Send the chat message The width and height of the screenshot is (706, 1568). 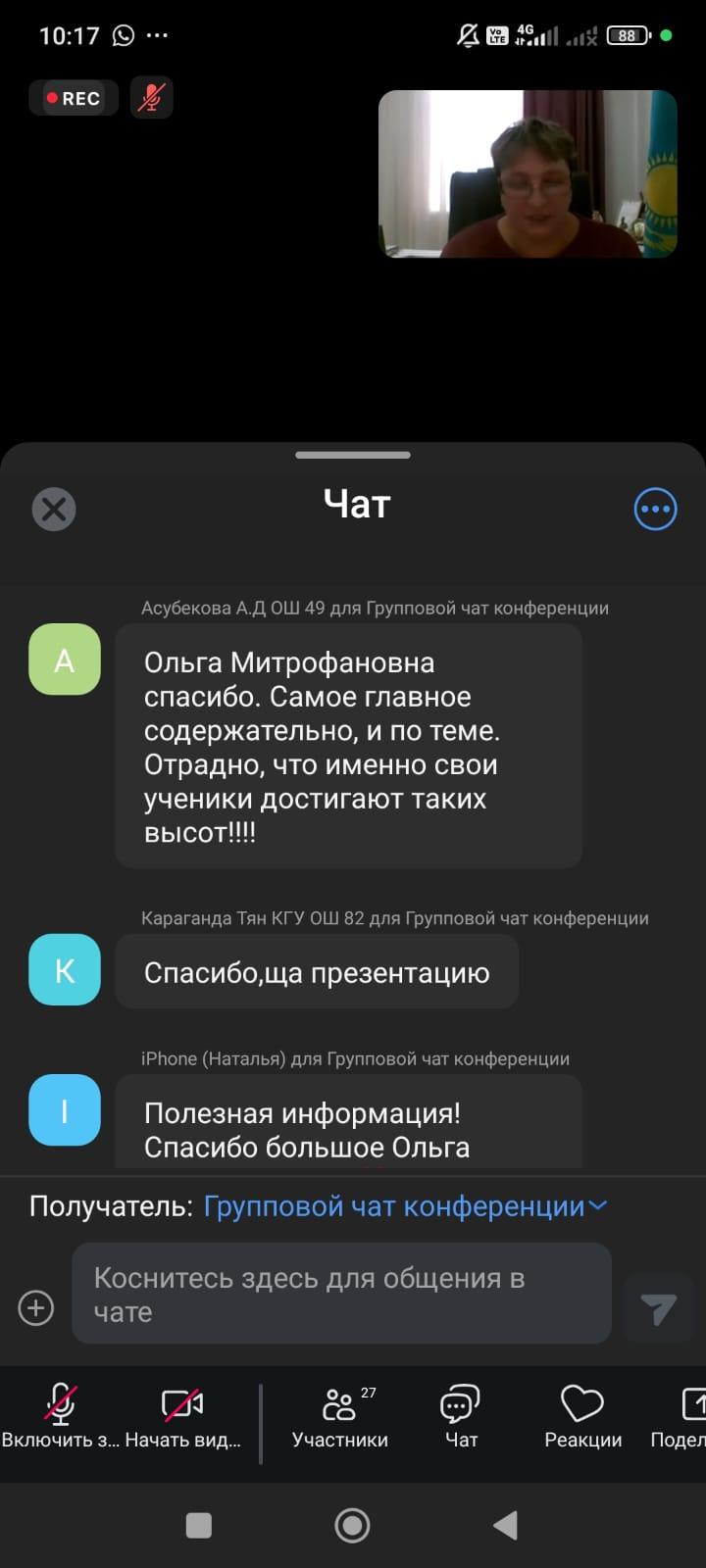pyautogui.click(x=658, y=1307)
